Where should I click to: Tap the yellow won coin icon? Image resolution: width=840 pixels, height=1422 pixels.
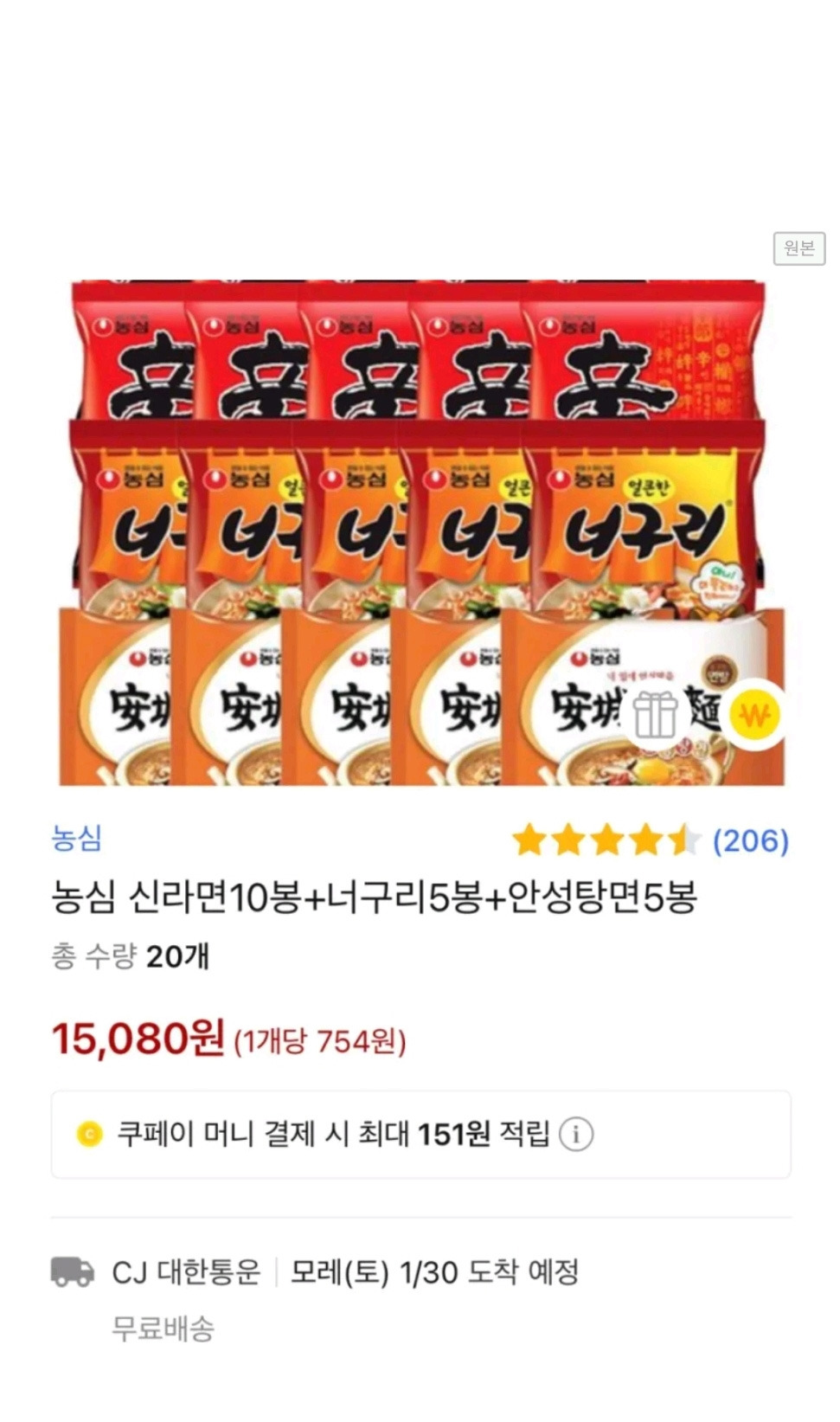pyautogui.click(x=756, y=716)
